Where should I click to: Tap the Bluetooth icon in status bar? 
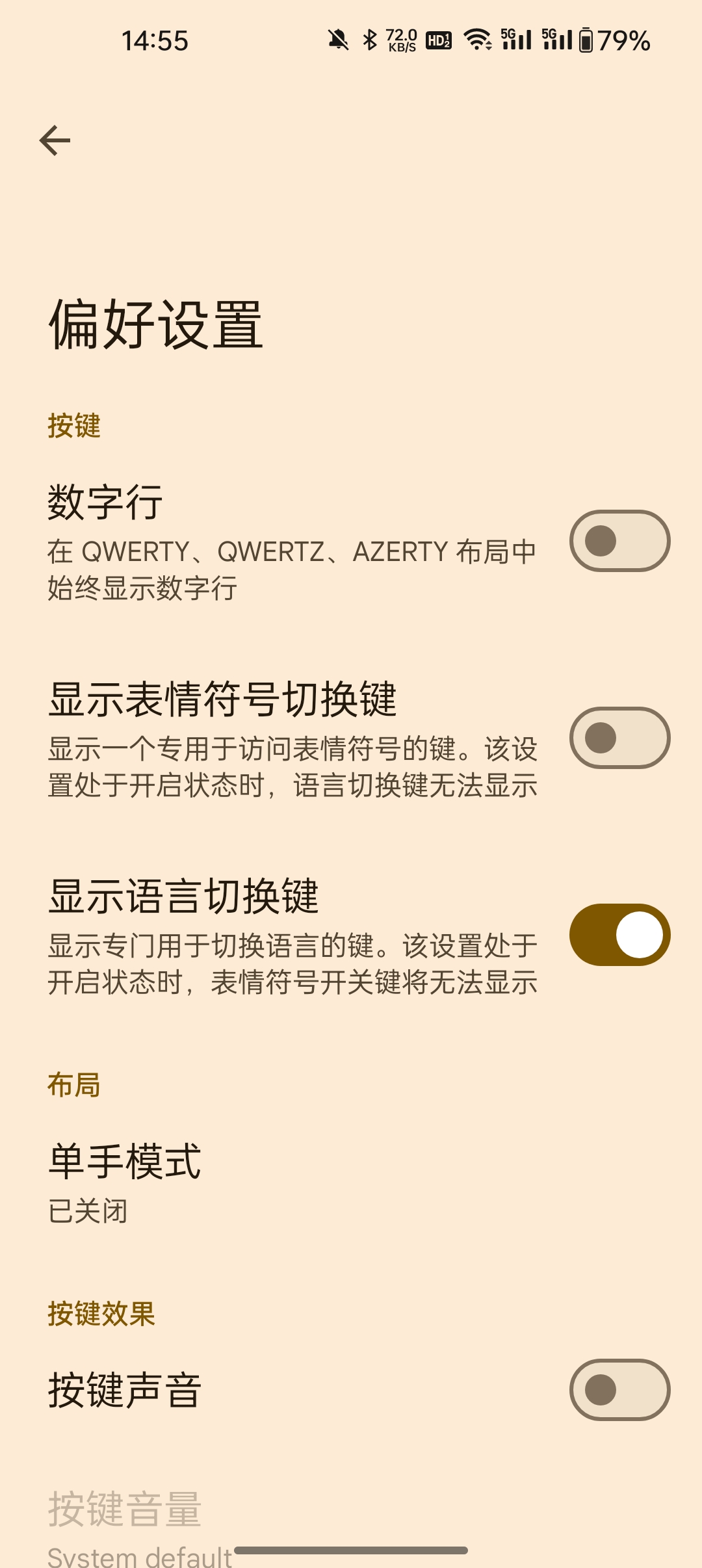(371, 40)
